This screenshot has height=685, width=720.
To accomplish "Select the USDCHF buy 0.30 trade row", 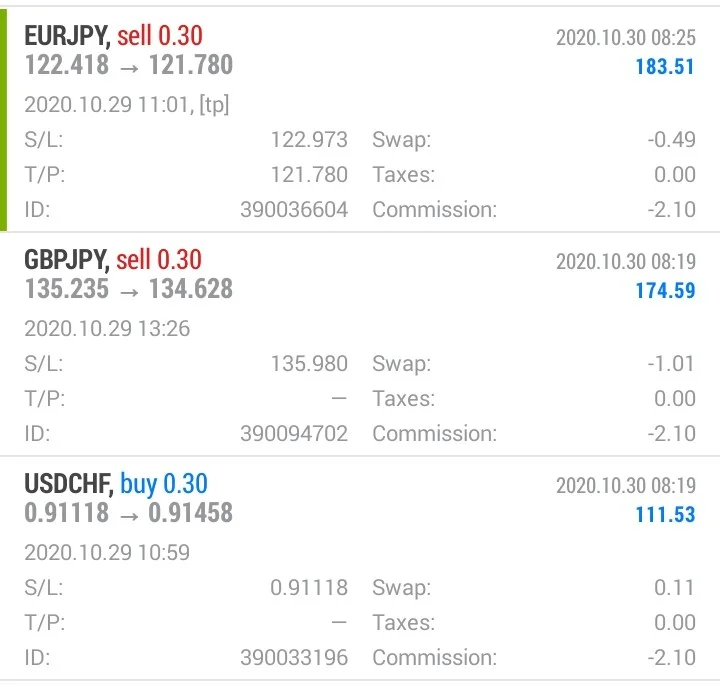I will (360, 499).
